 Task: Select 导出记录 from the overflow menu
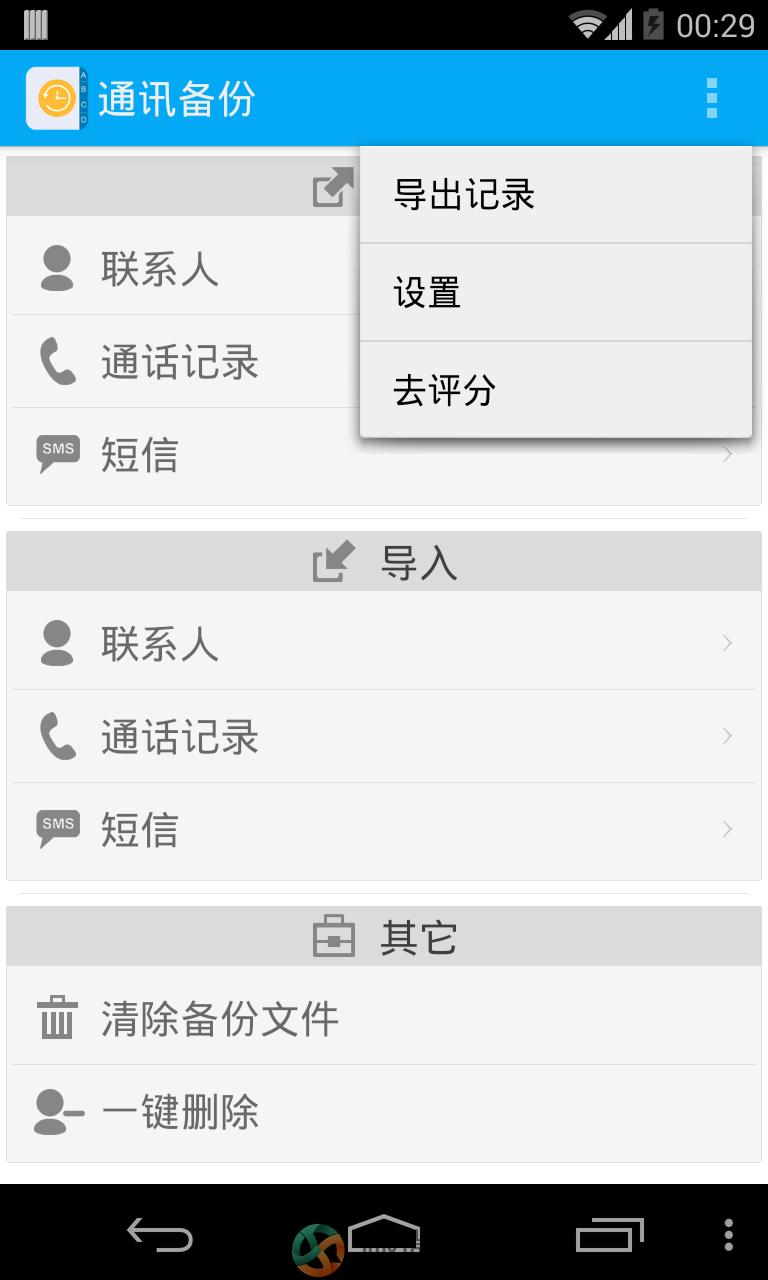555,195
